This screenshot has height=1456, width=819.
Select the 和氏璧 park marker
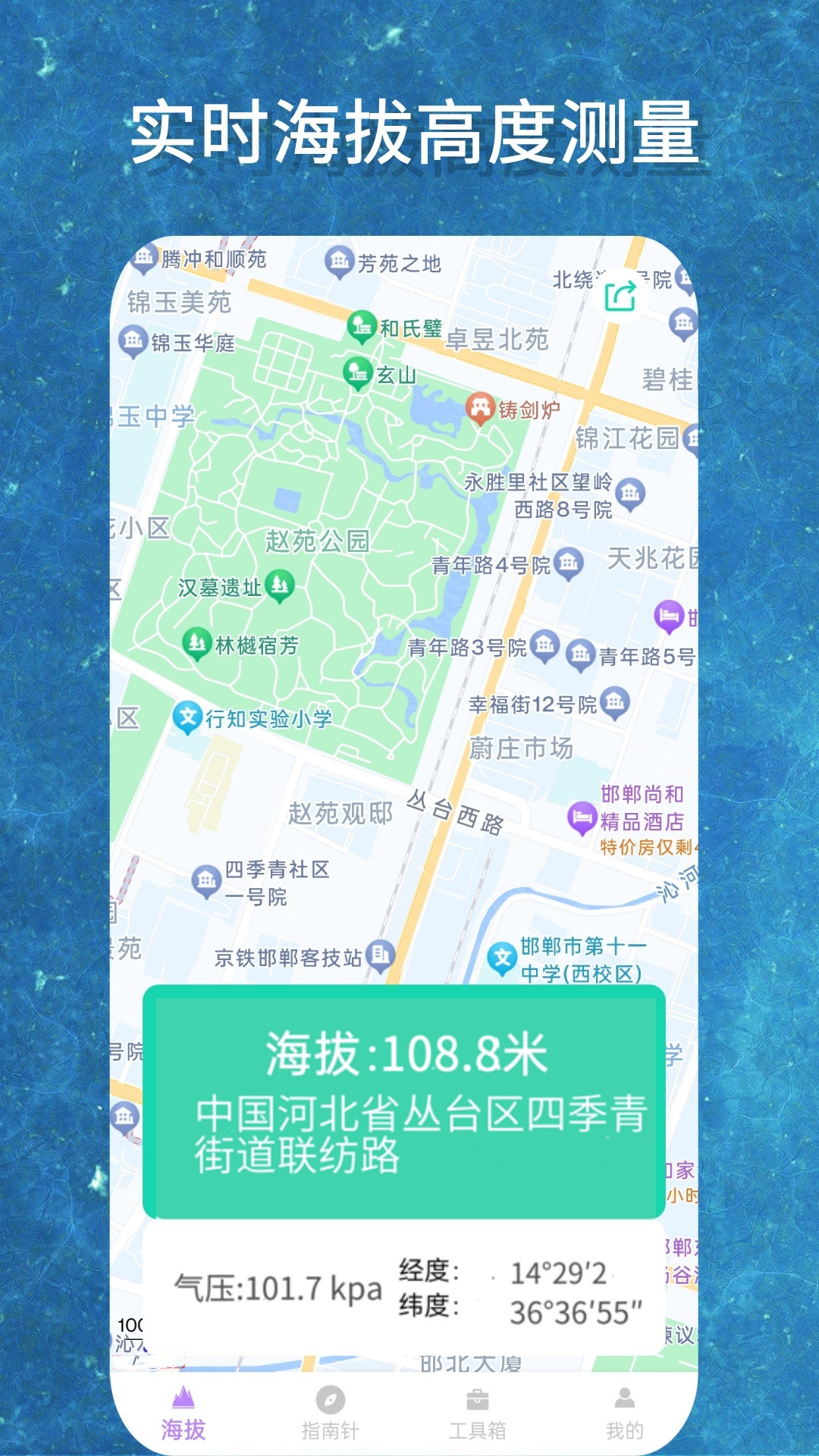pyautogui.click(x=360, y=327)
